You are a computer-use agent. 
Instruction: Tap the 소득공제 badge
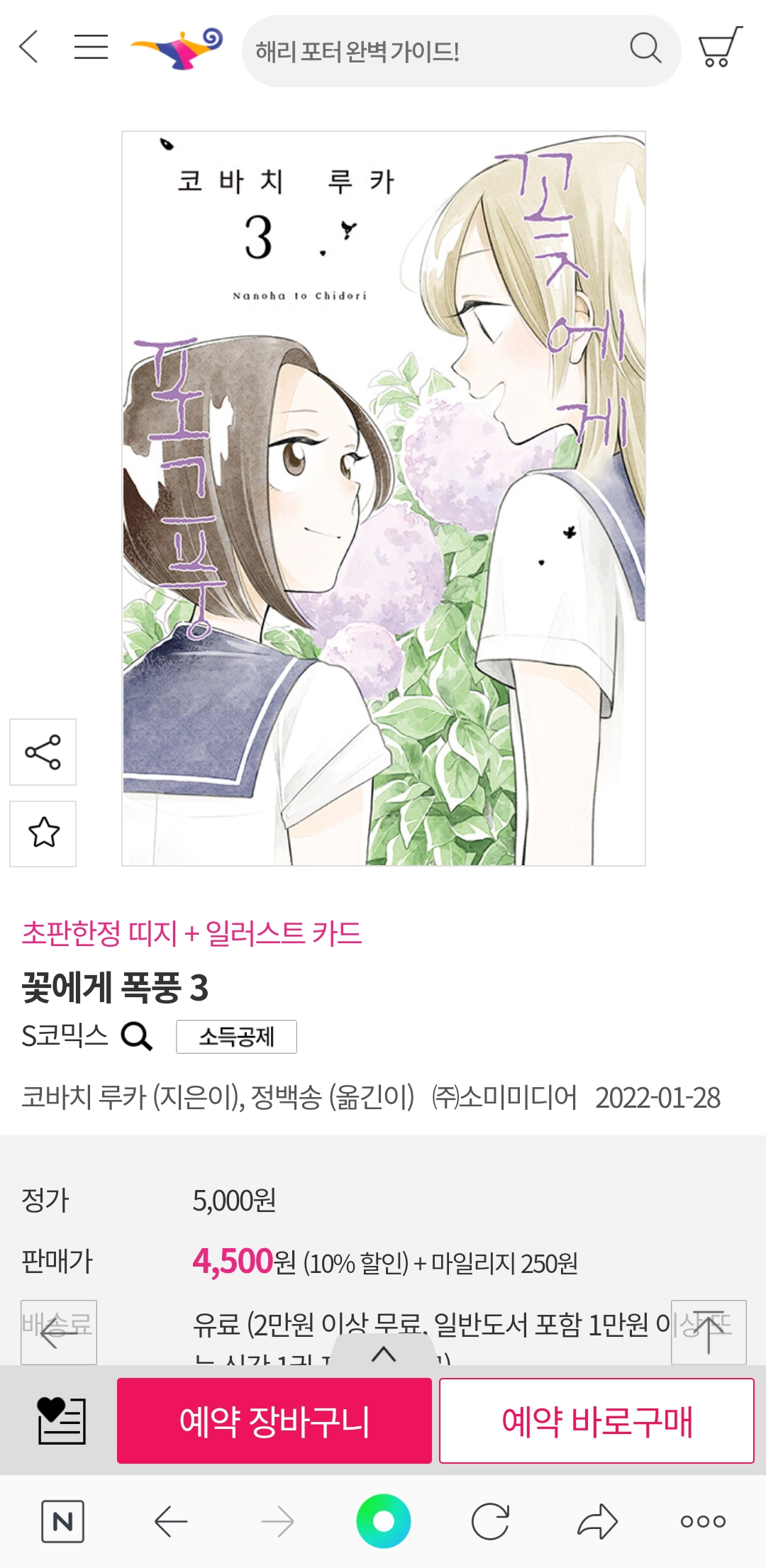[x=236, y=1037]
